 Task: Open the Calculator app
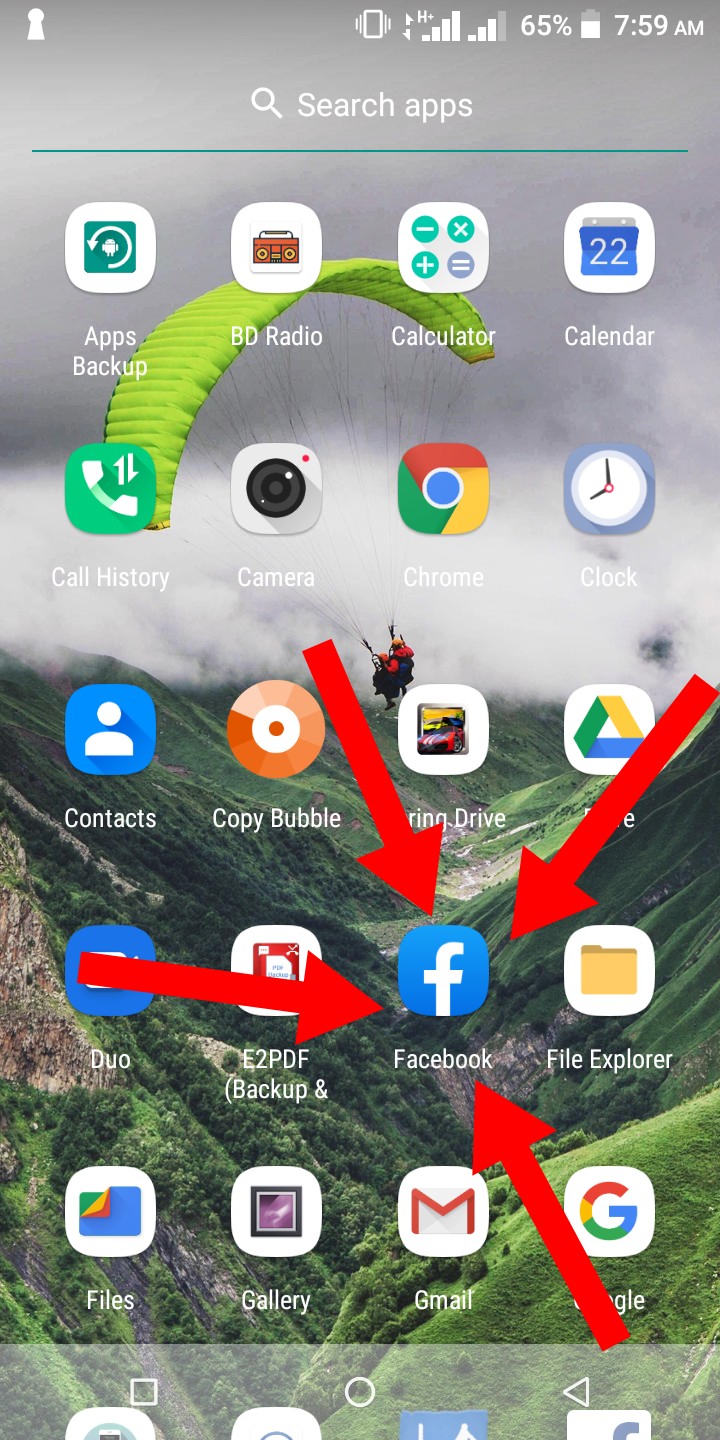[x=443, y=248]
